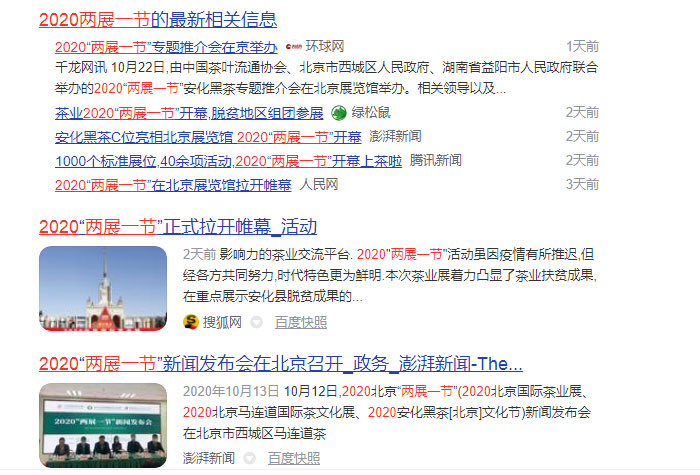This screenshot has width=700, height=475.
Task: Open the 在北京展览馆拉开帷幕 news link
Action: 172,184
